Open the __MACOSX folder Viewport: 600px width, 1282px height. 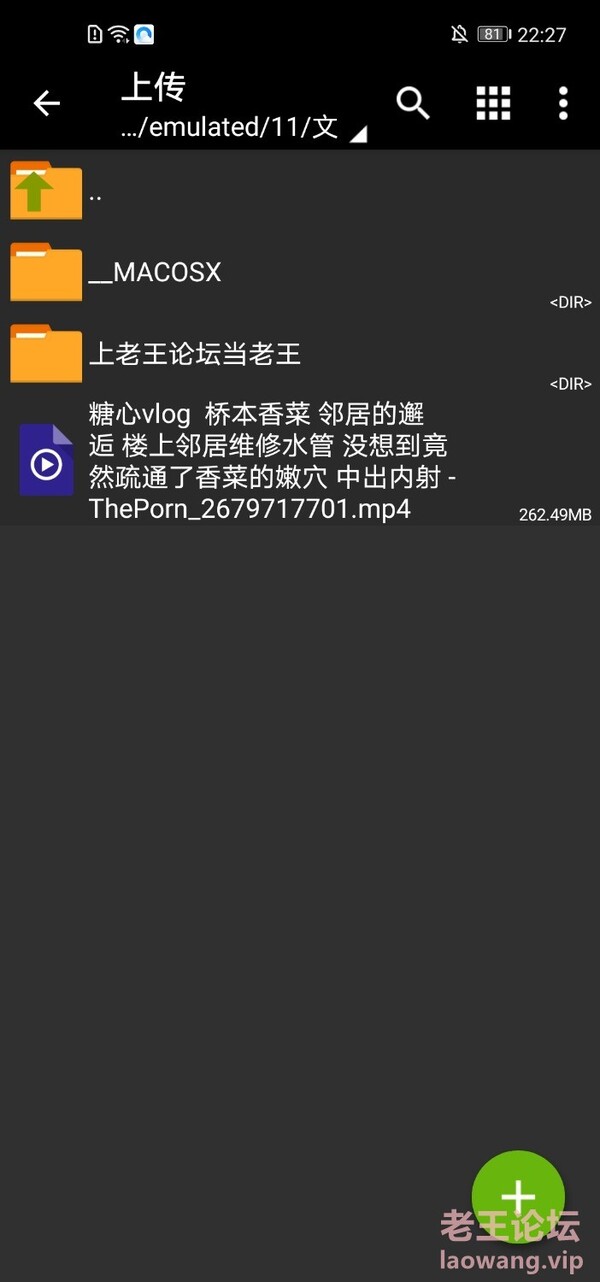[300, 273]
